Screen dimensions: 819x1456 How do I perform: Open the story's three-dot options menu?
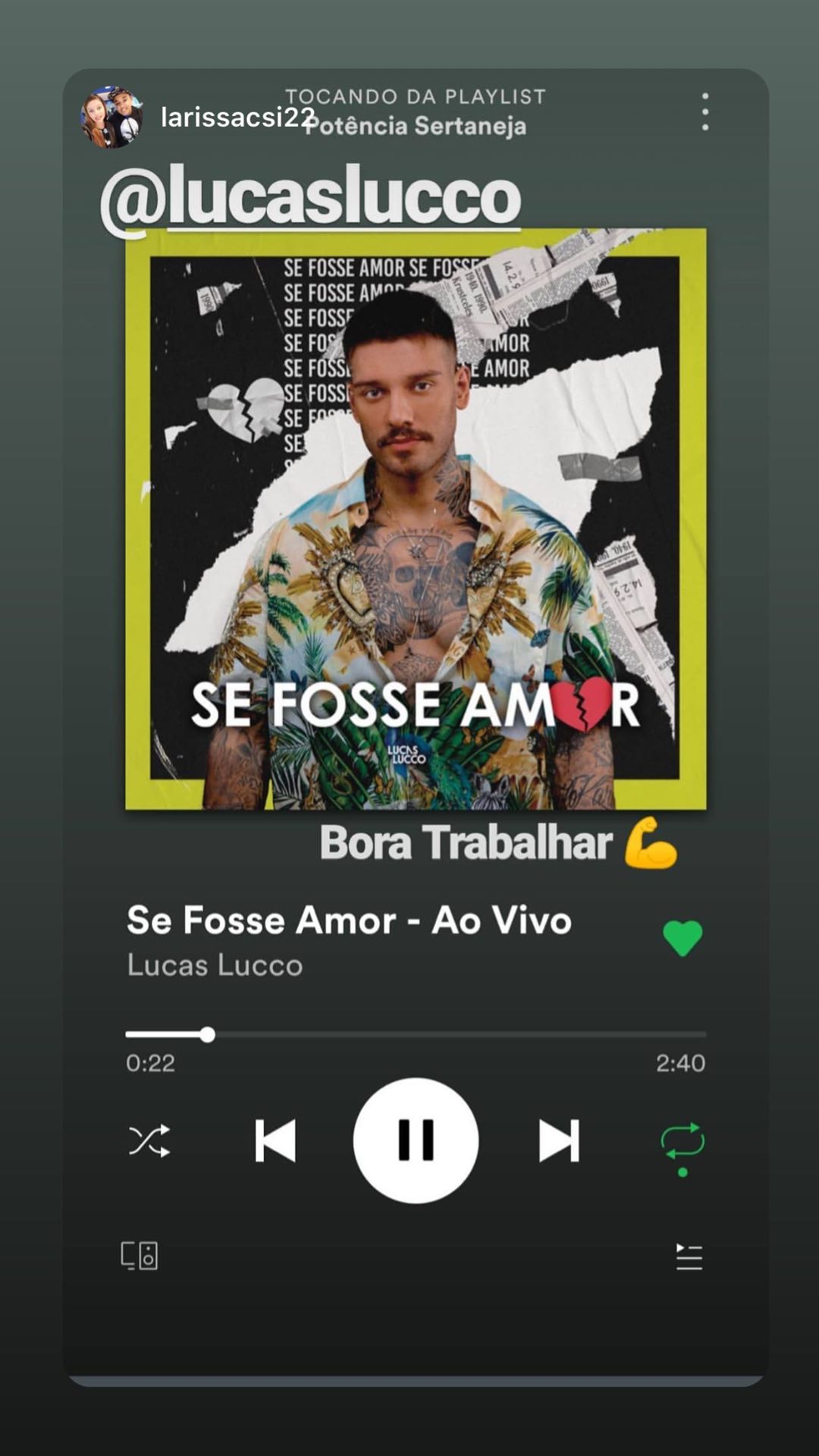[x=705, y=112]
